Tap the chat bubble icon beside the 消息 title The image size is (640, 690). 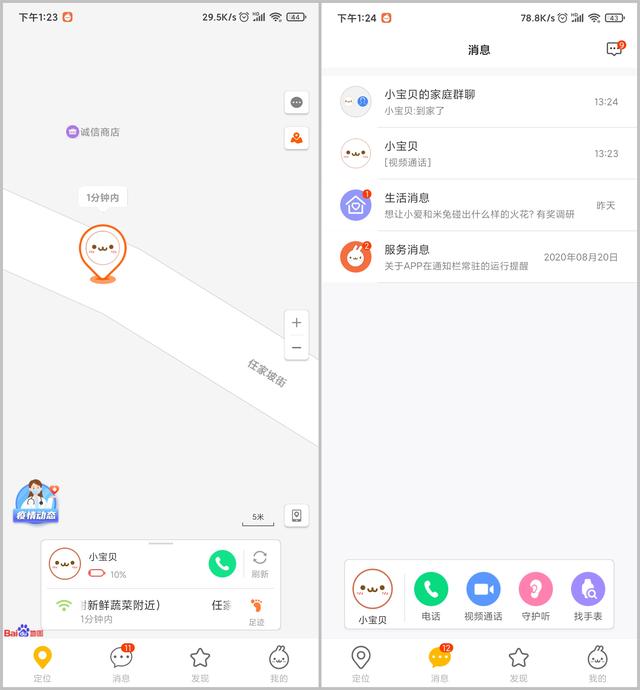click(614, 49)
